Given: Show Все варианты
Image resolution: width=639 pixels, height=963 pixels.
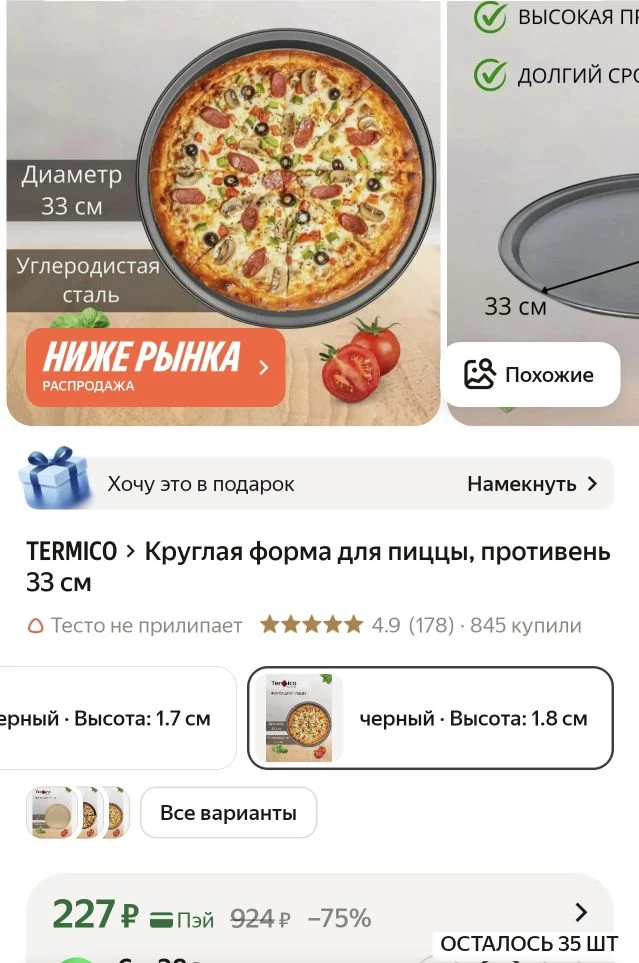Looking at the screenshot, I should coord(228,812).
